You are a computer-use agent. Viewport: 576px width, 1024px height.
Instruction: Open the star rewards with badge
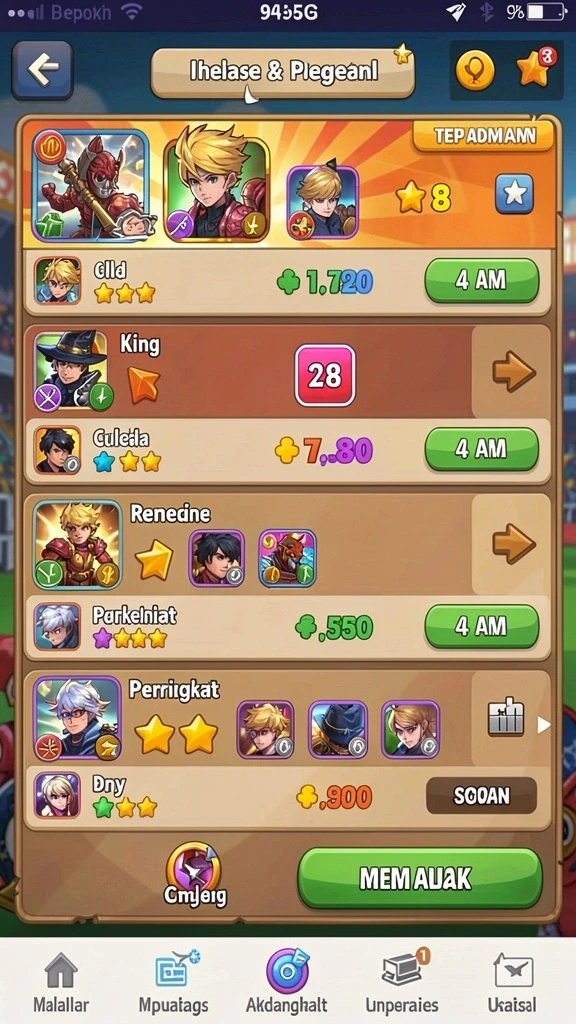click(536, 67)
